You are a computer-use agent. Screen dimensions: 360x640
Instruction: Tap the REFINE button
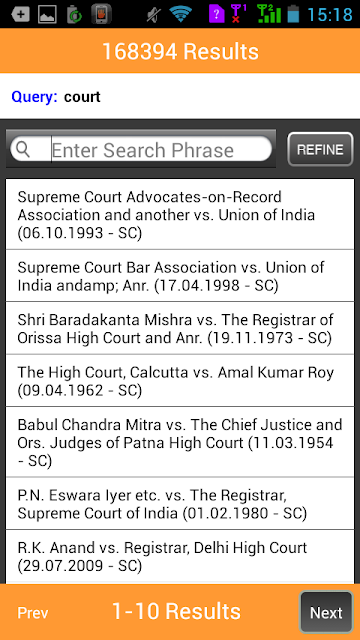320,149
